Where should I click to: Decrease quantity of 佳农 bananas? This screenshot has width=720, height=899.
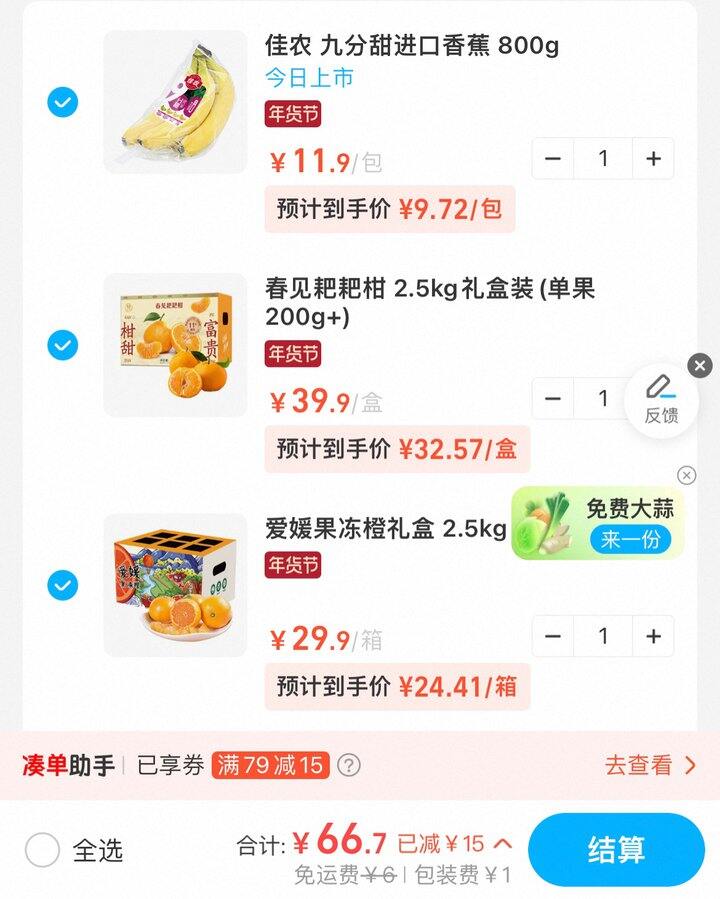(x=553, y=159)
